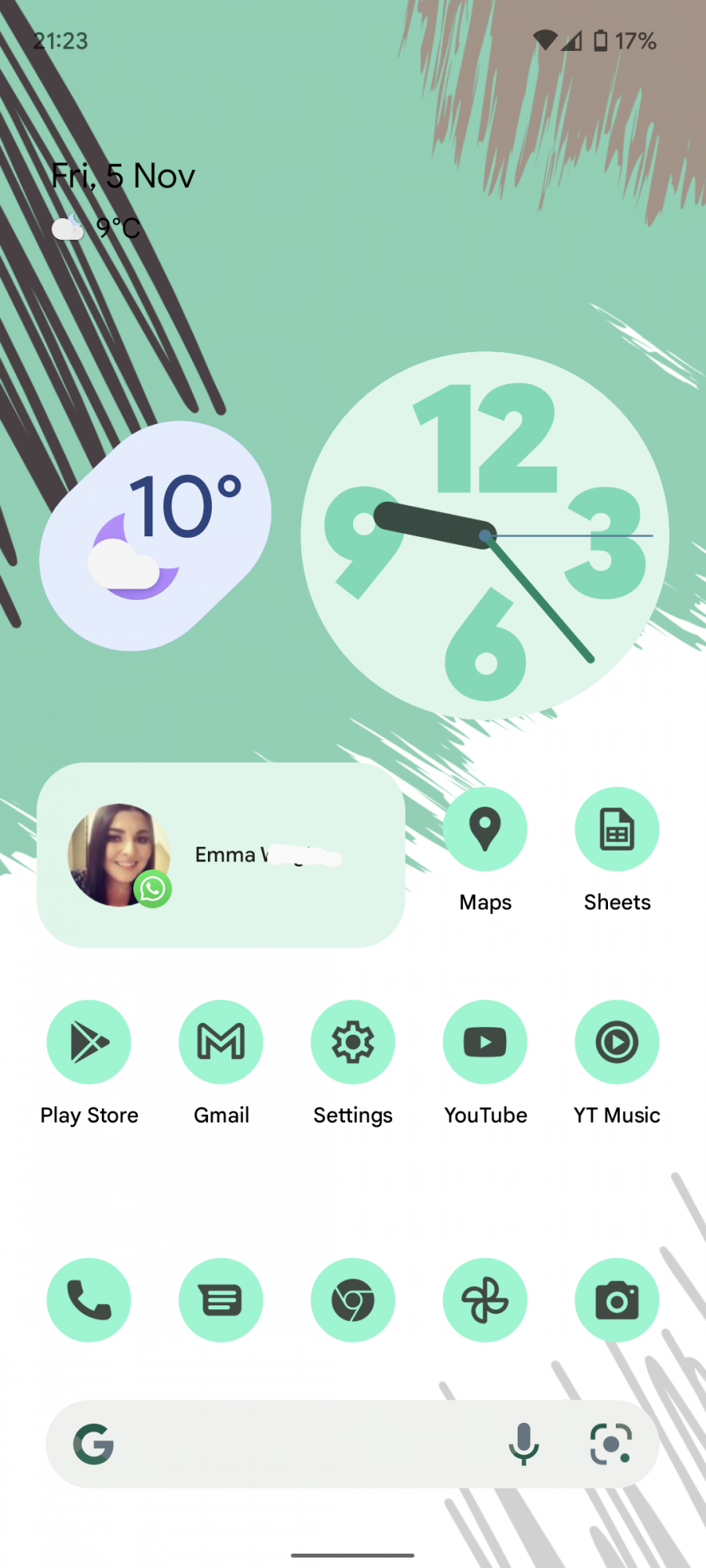Launch Chrome browser
The height and width of the screenshot is (1568, 706).
tap(353, 1300)
